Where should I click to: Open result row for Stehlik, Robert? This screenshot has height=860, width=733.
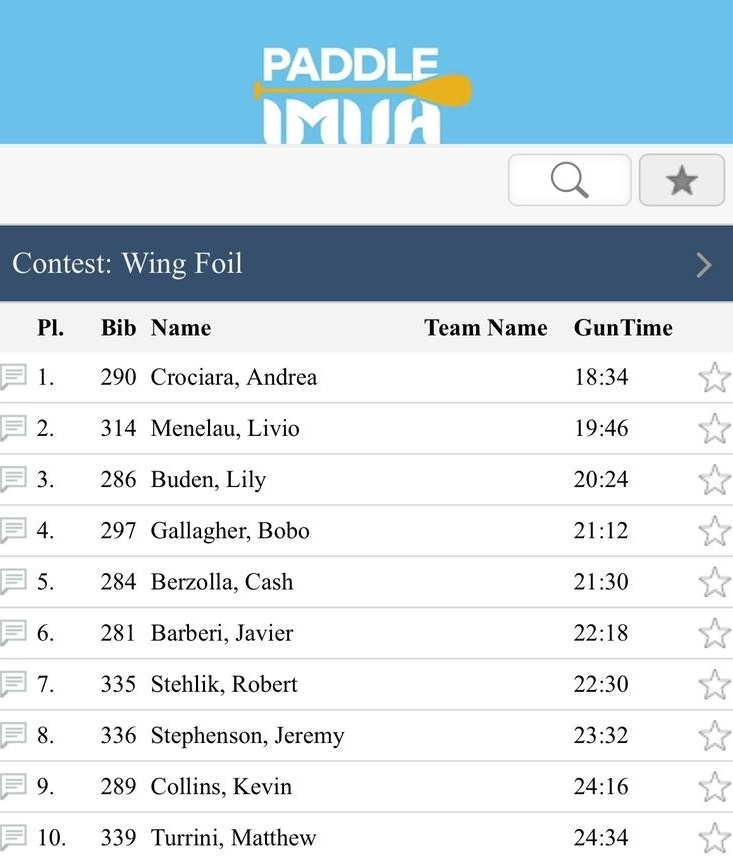click(224, 685)
